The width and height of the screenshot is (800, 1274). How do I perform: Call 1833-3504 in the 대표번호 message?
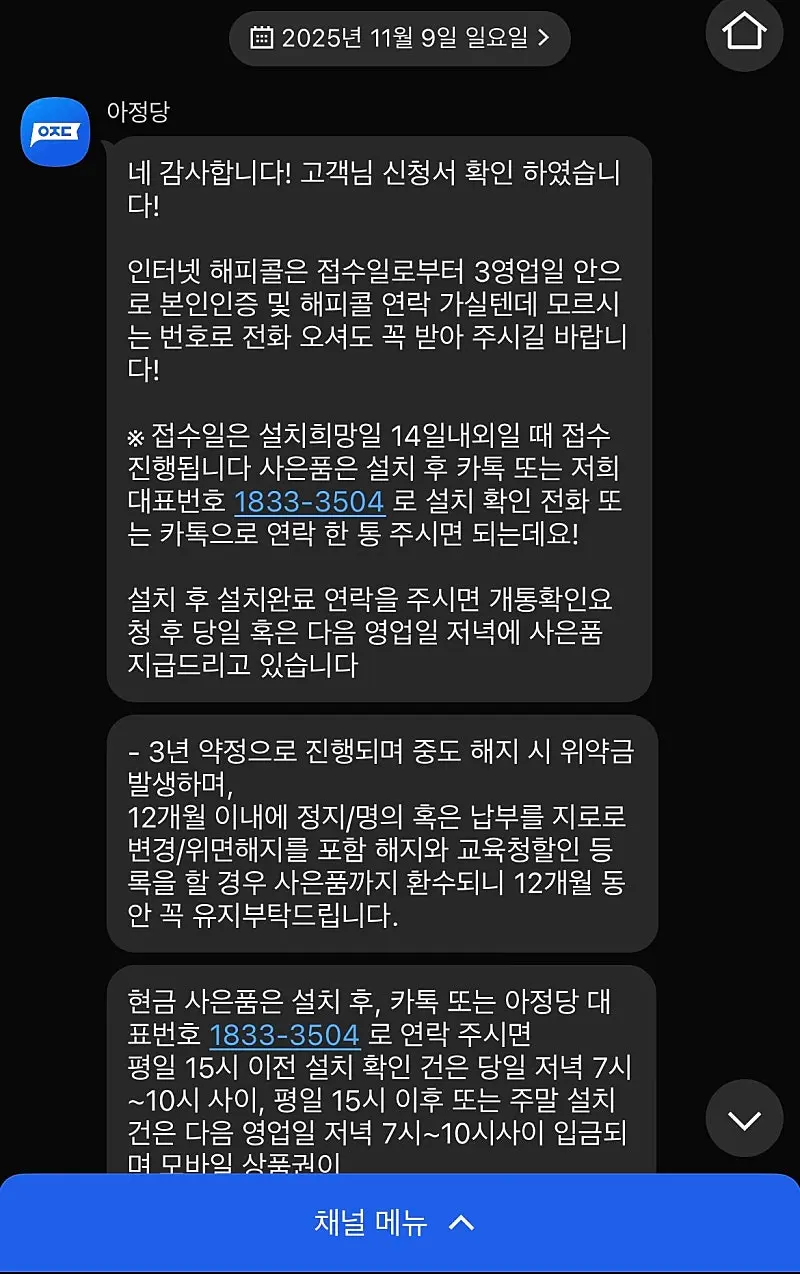click(x=309, y=501)
